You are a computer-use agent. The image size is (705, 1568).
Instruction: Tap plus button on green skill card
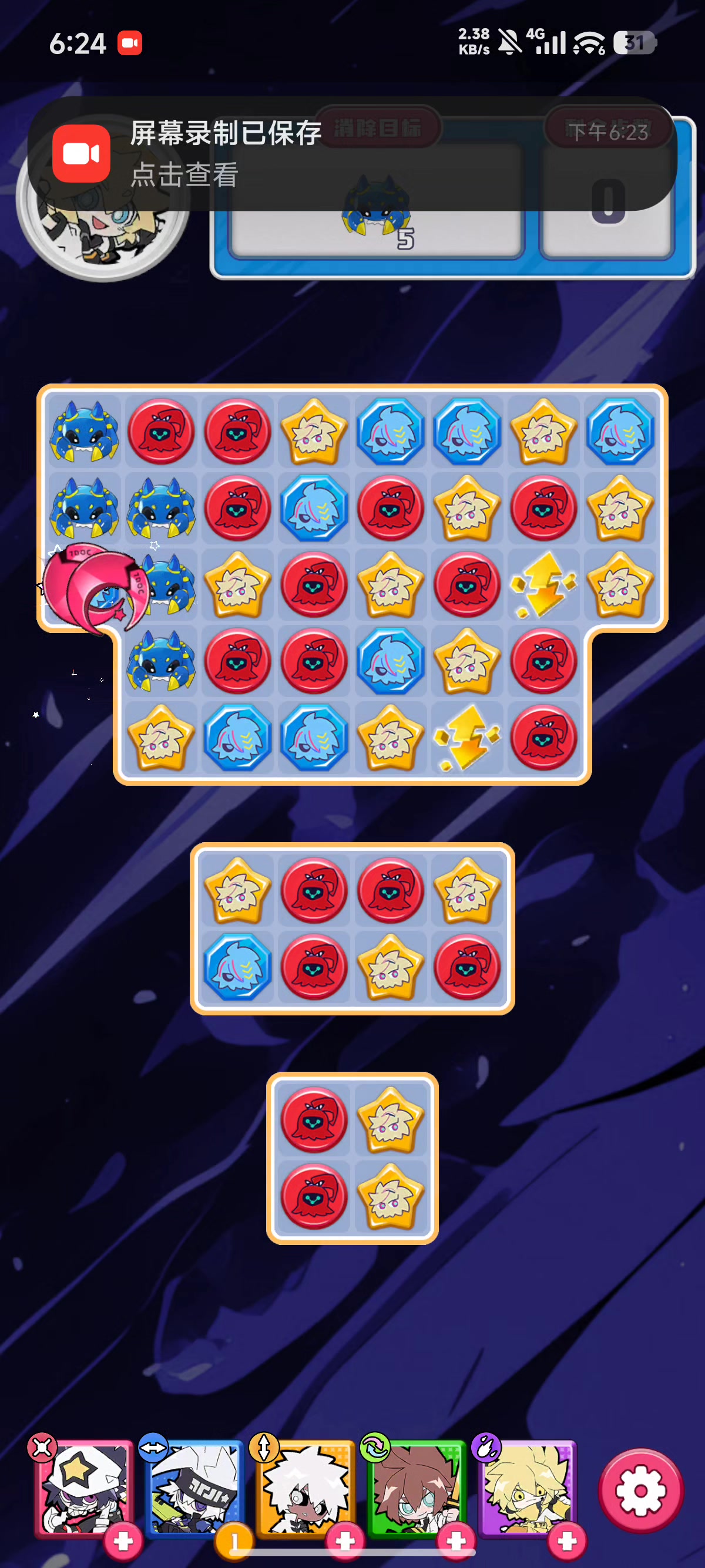coord(456,1540)
